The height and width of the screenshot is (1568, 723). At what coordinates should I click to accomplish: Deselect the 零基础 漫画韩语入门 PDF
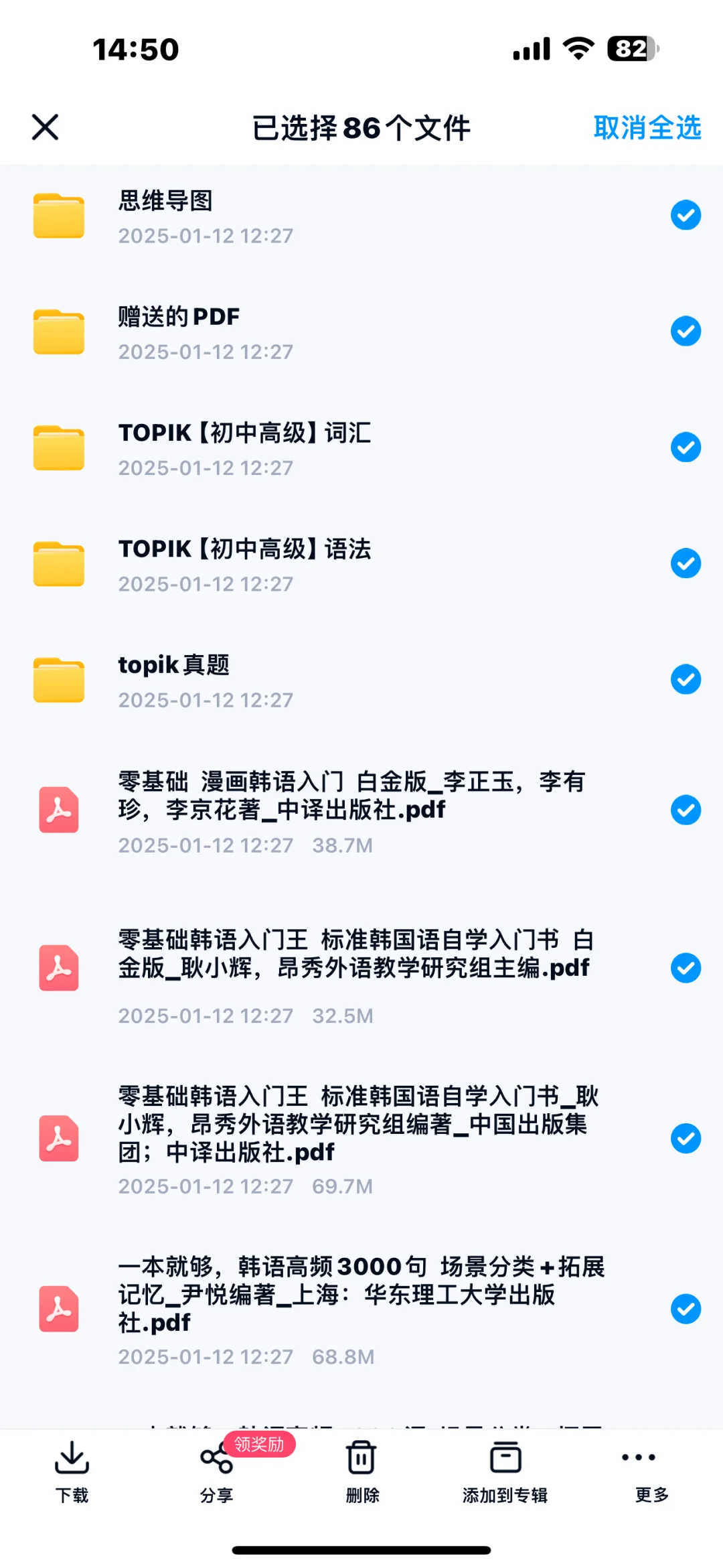tap(686, 810)
